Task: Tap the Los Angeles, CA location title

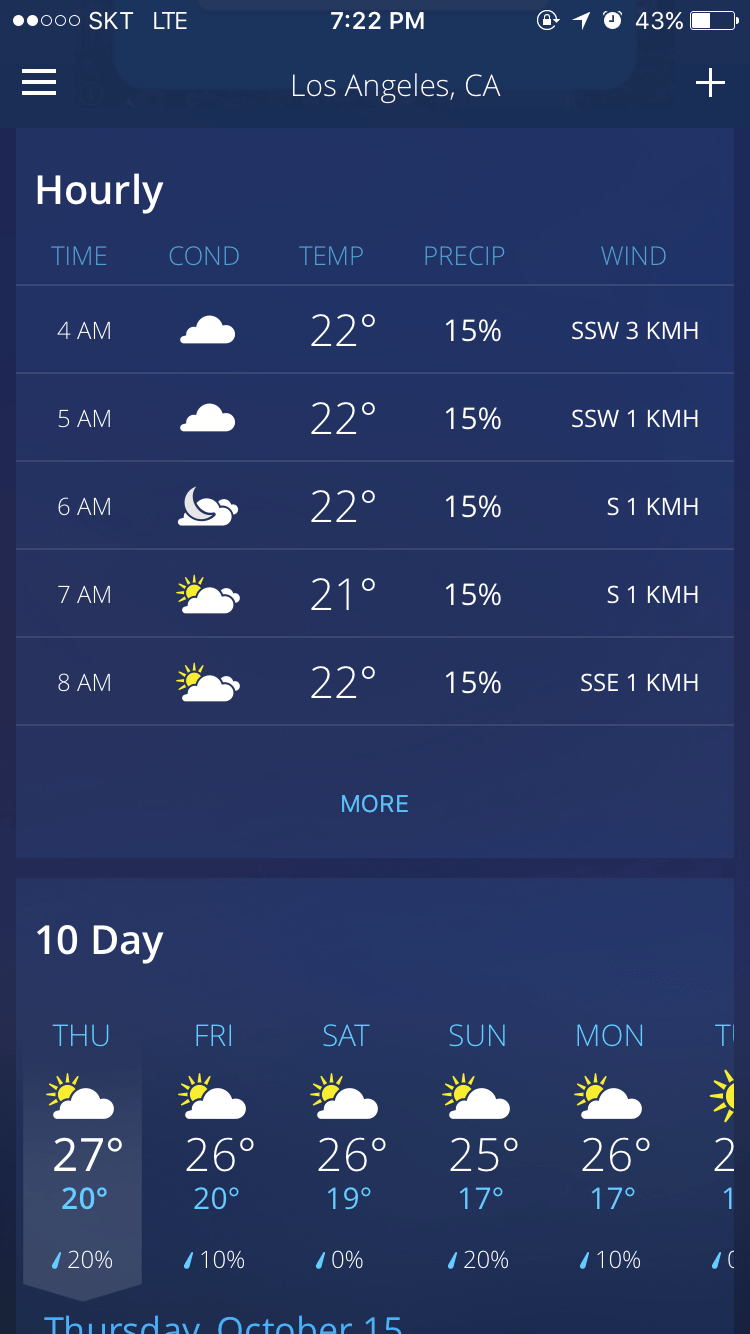Action: [x=396, y=85]
